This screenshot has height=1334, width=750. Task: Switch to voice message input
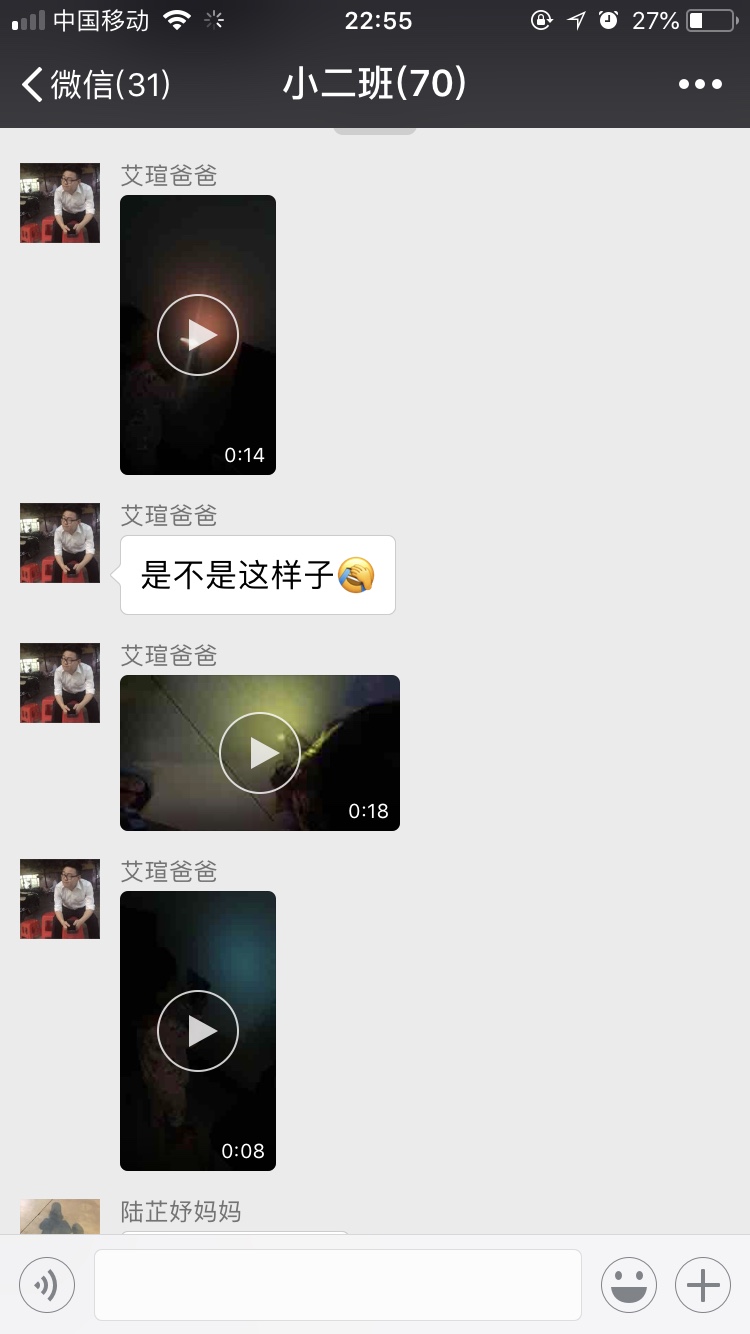pos(47,1284)
